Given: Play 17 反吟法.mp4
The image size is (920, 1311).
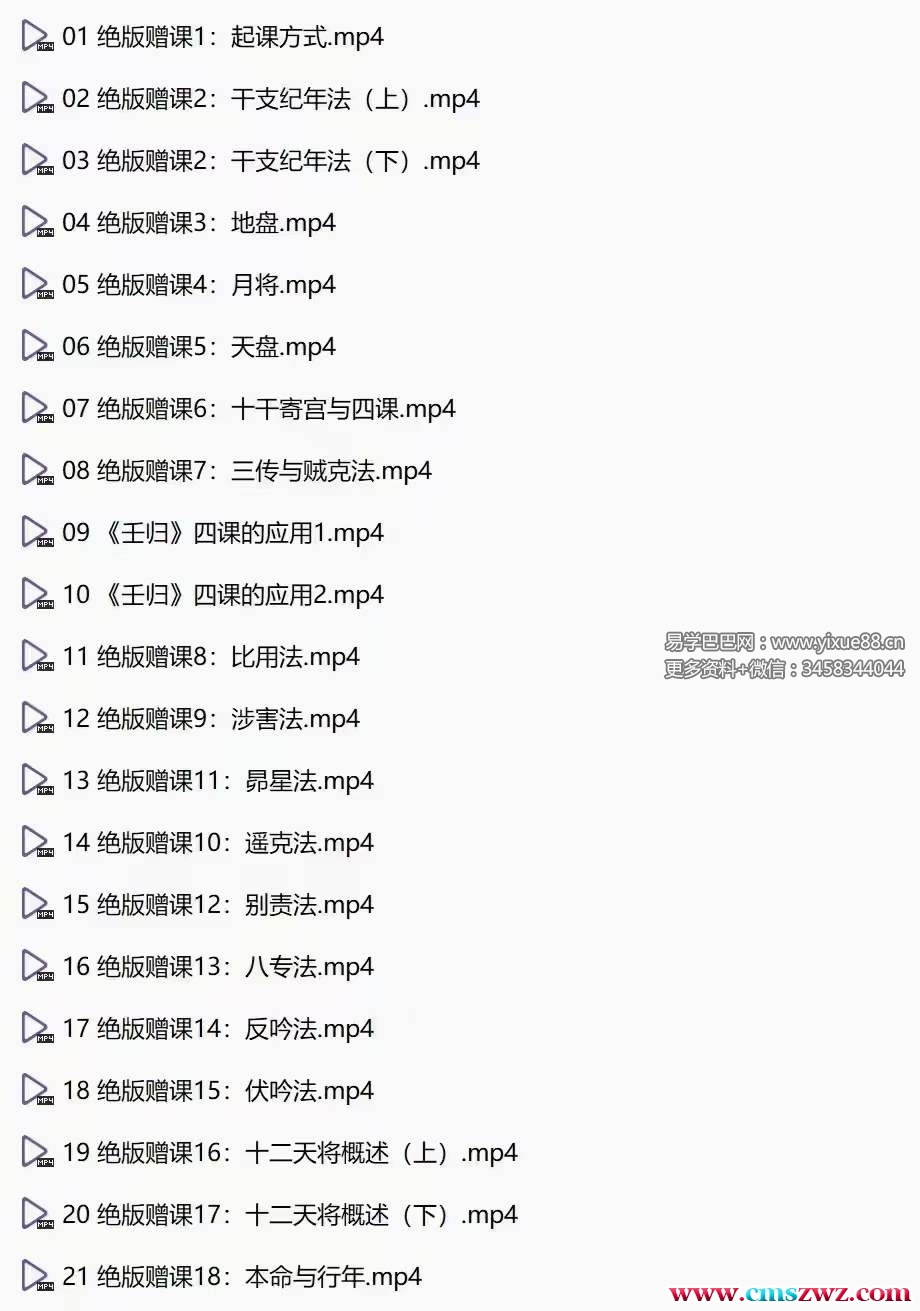Looking at the screenshot, I should [x=217, y=1030].
